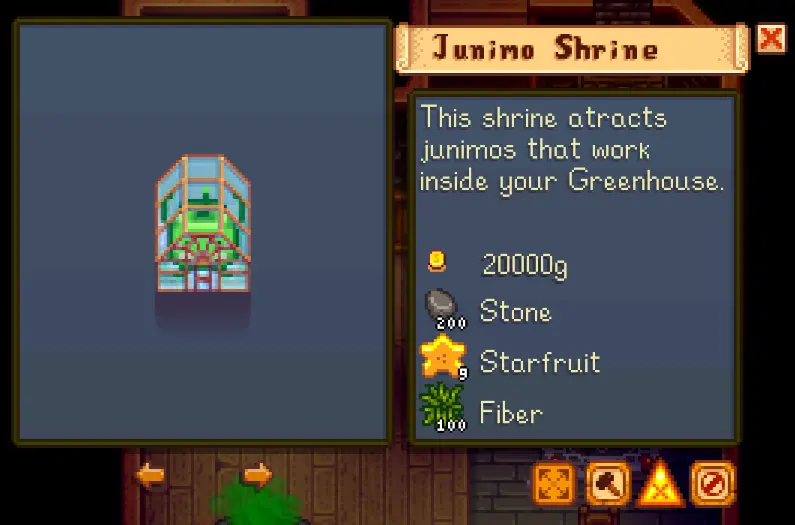Cancel with the crossed-circle icon

tap(713, 483)
